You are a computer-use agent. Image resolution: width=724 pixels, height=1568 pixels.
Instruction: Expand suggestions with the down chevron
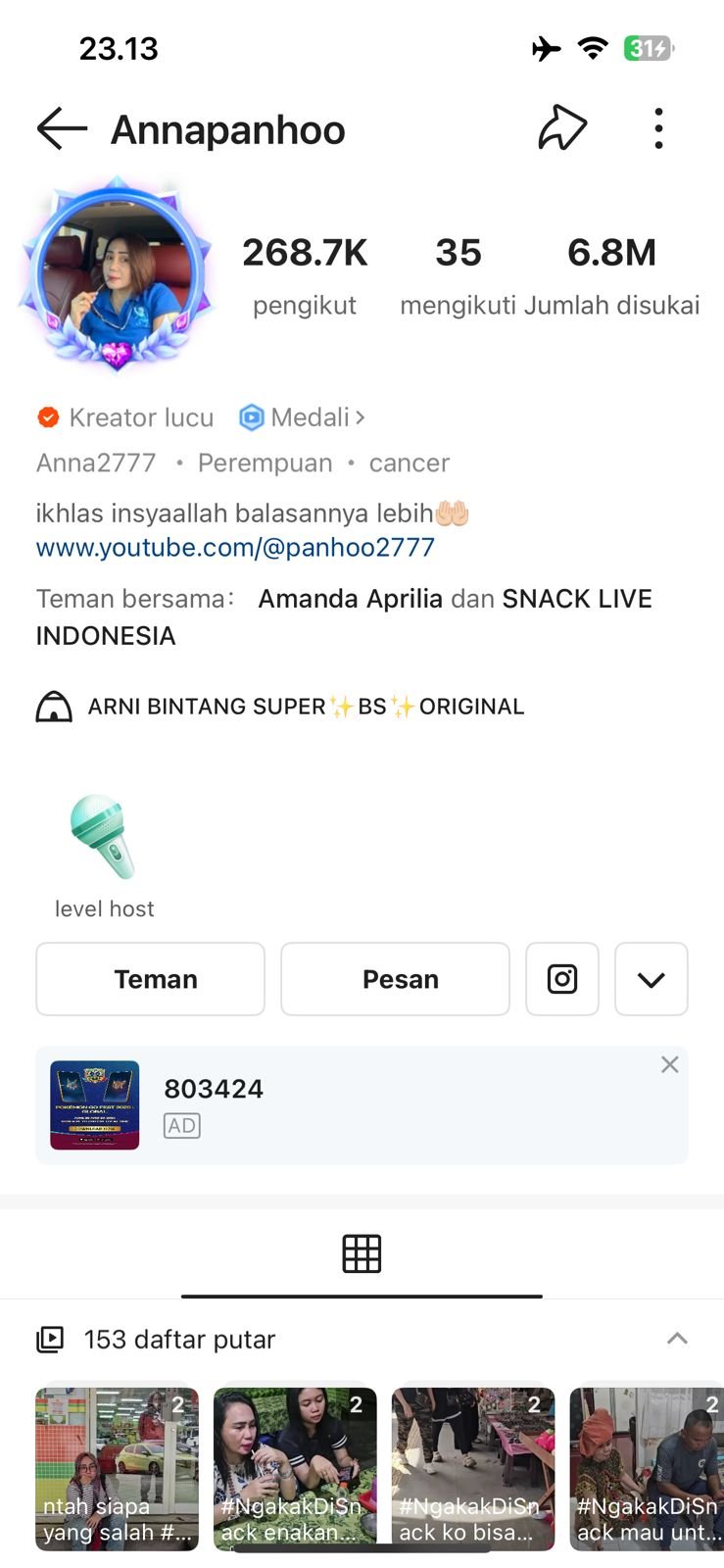click(652, 979)
